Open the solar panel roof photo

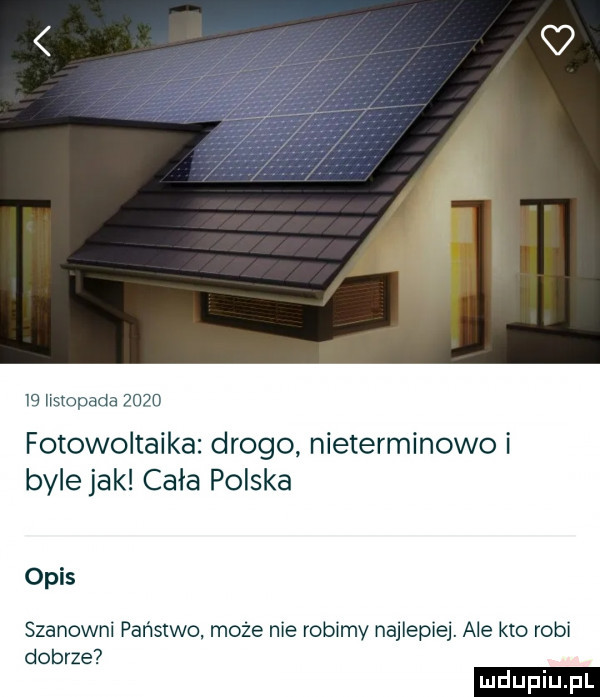(x=300, y=200)
